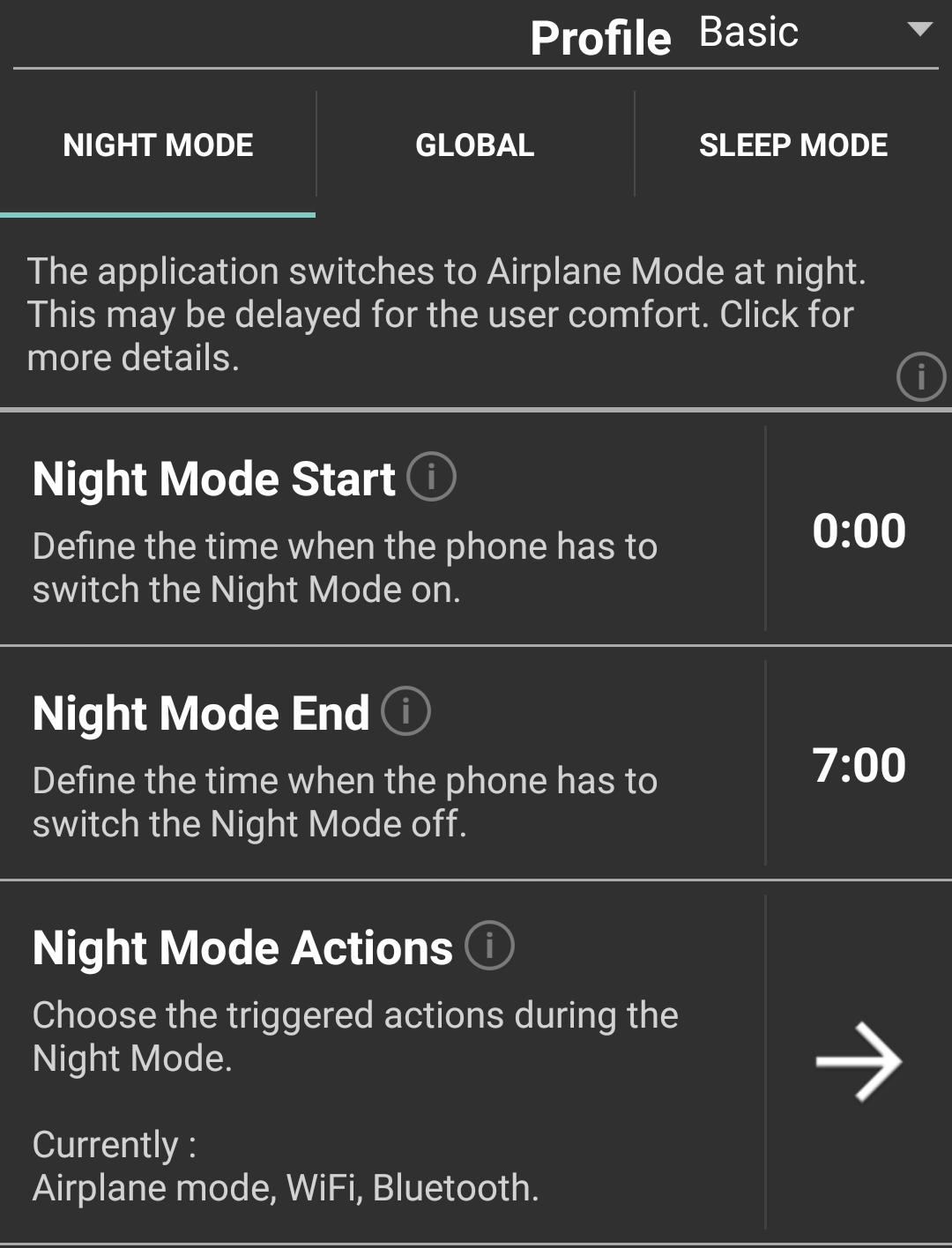Switch to the Sleep Mode tab

pos(792,145)
